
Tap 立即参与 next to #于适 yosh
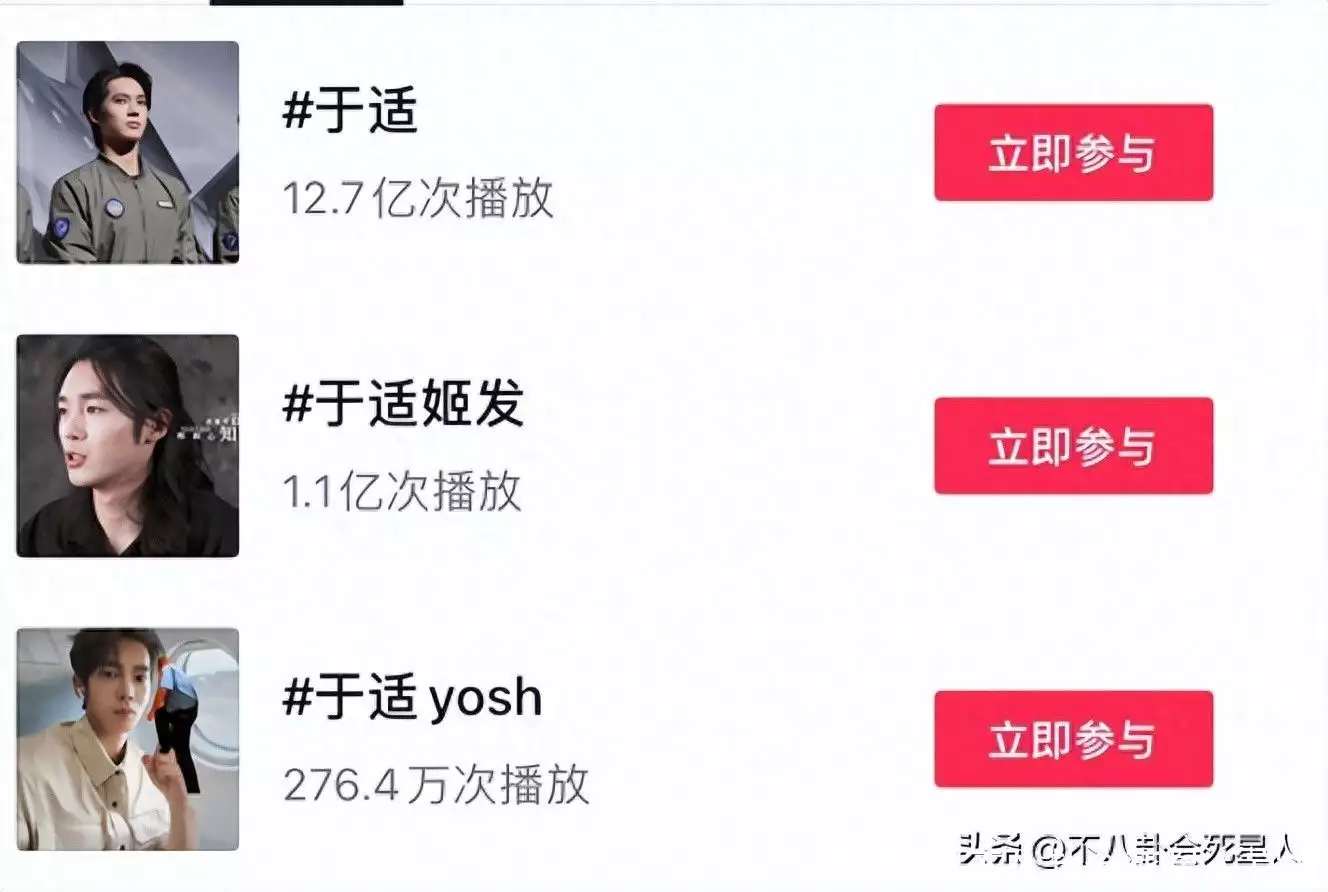(x=1073, y=739)
